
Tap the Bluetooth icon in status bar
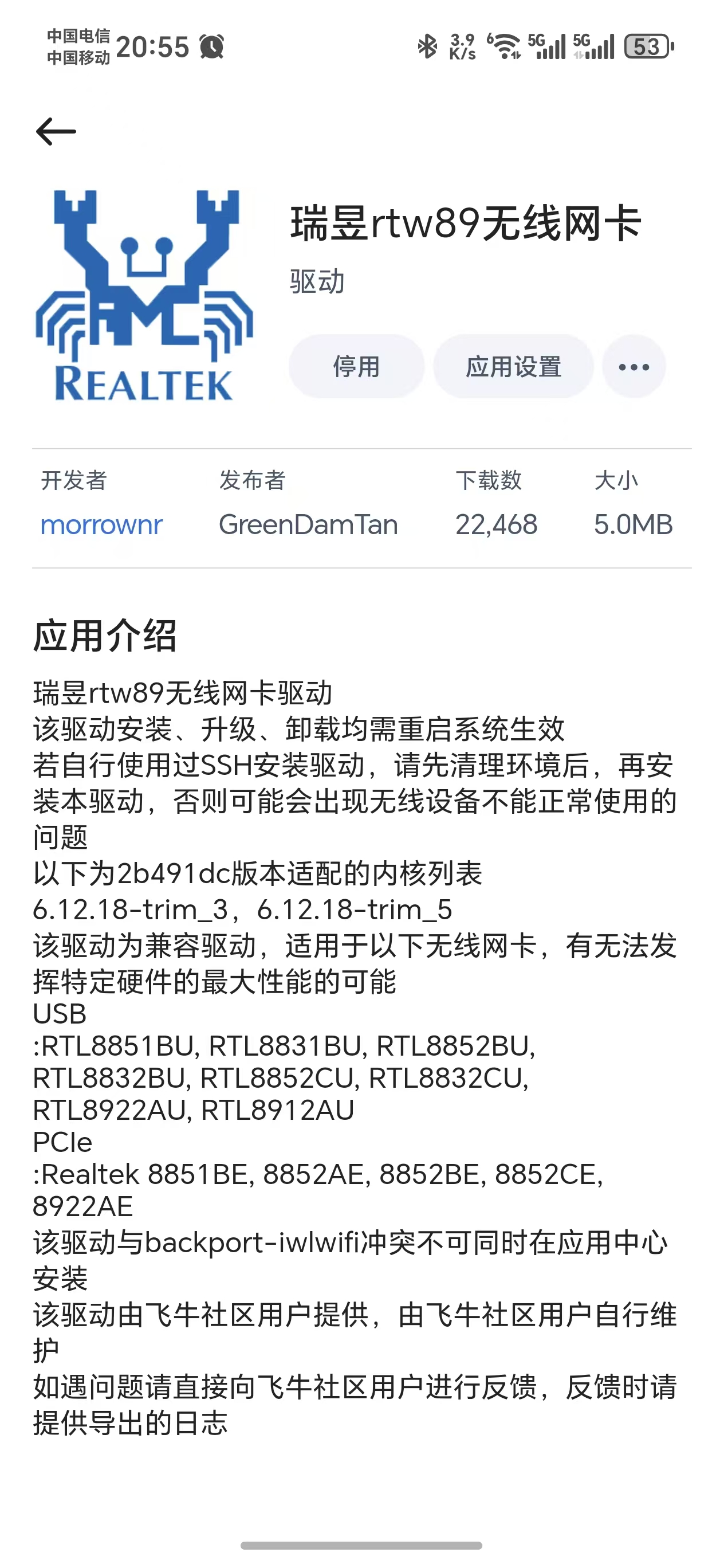coord(428,46)
